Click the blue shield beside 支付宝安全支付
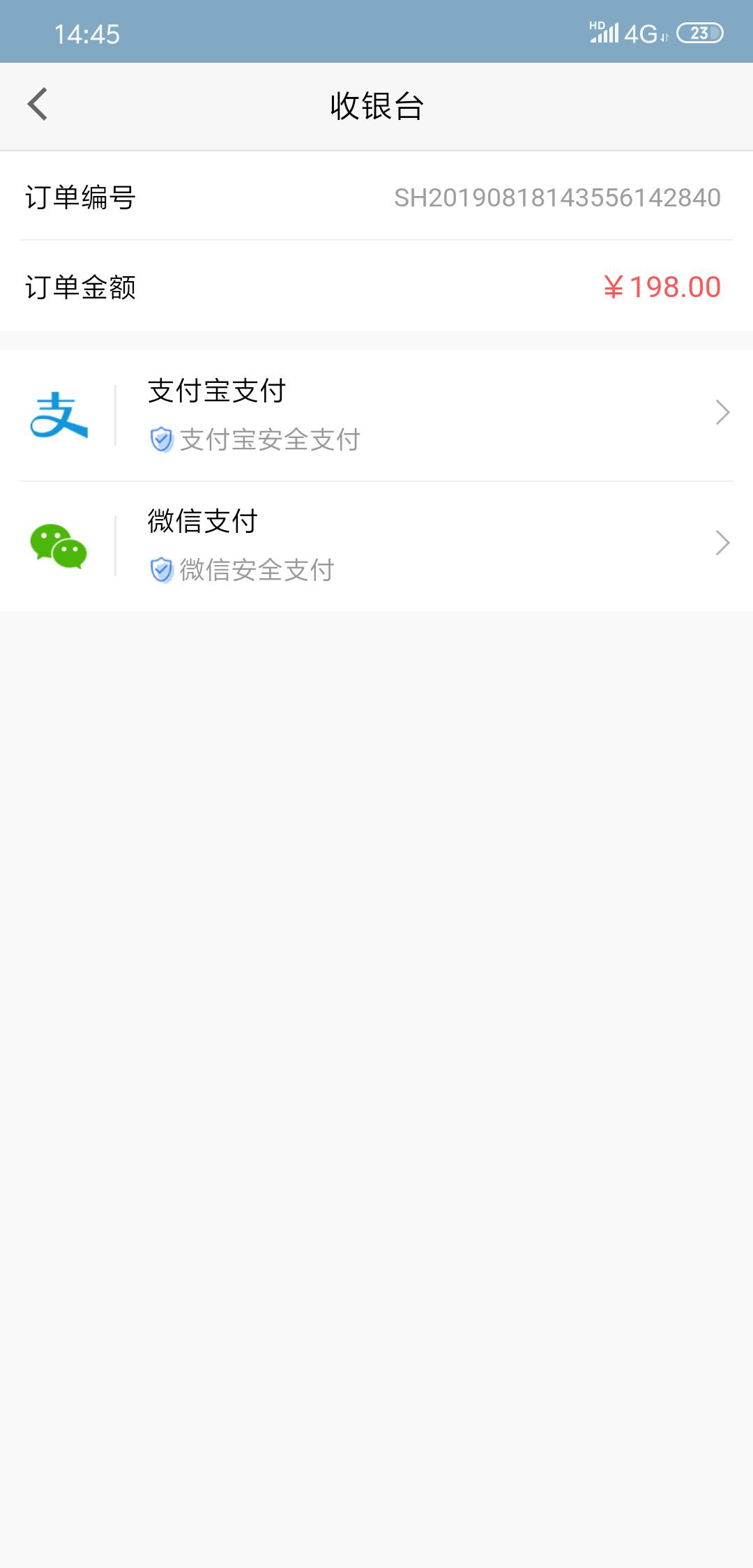This screenshot has width=753, height=1568. [162, 440]
